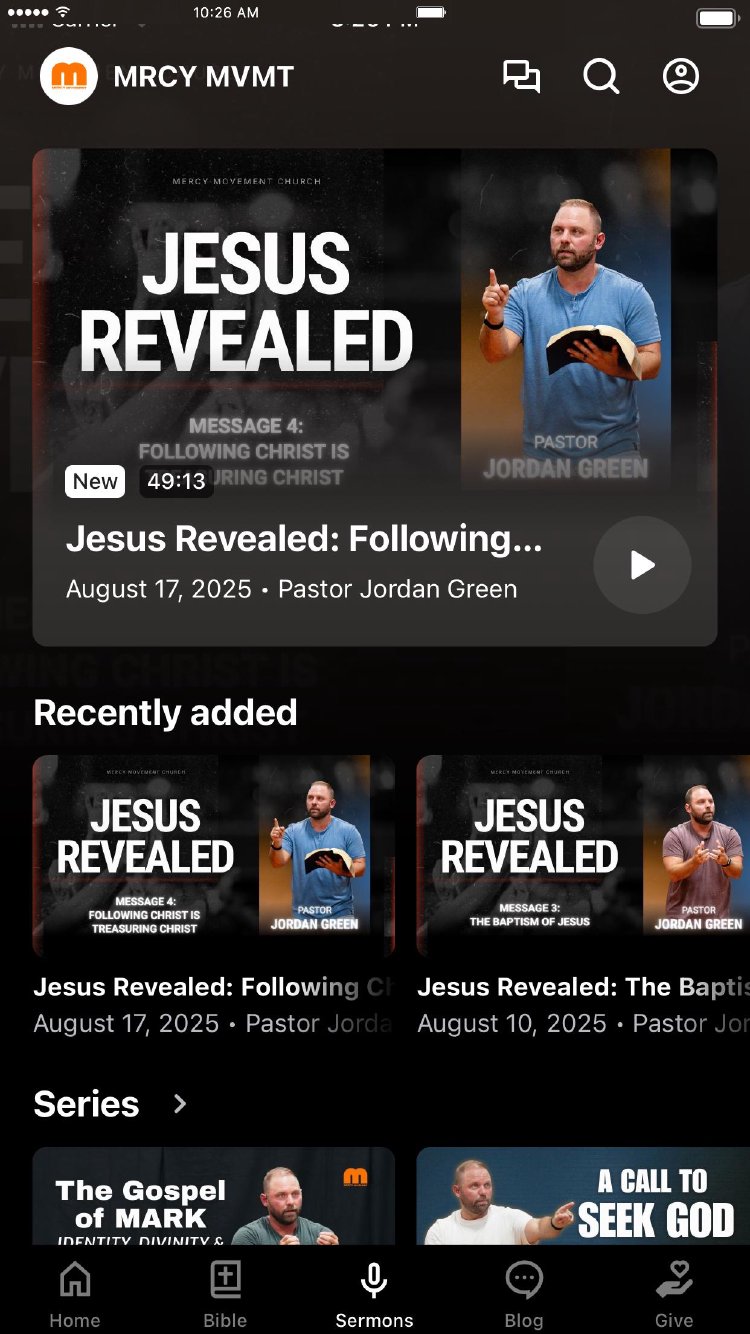Switch to the Home tab
This screenshot has width=750, height=1334.
(x=75, y=1294)
